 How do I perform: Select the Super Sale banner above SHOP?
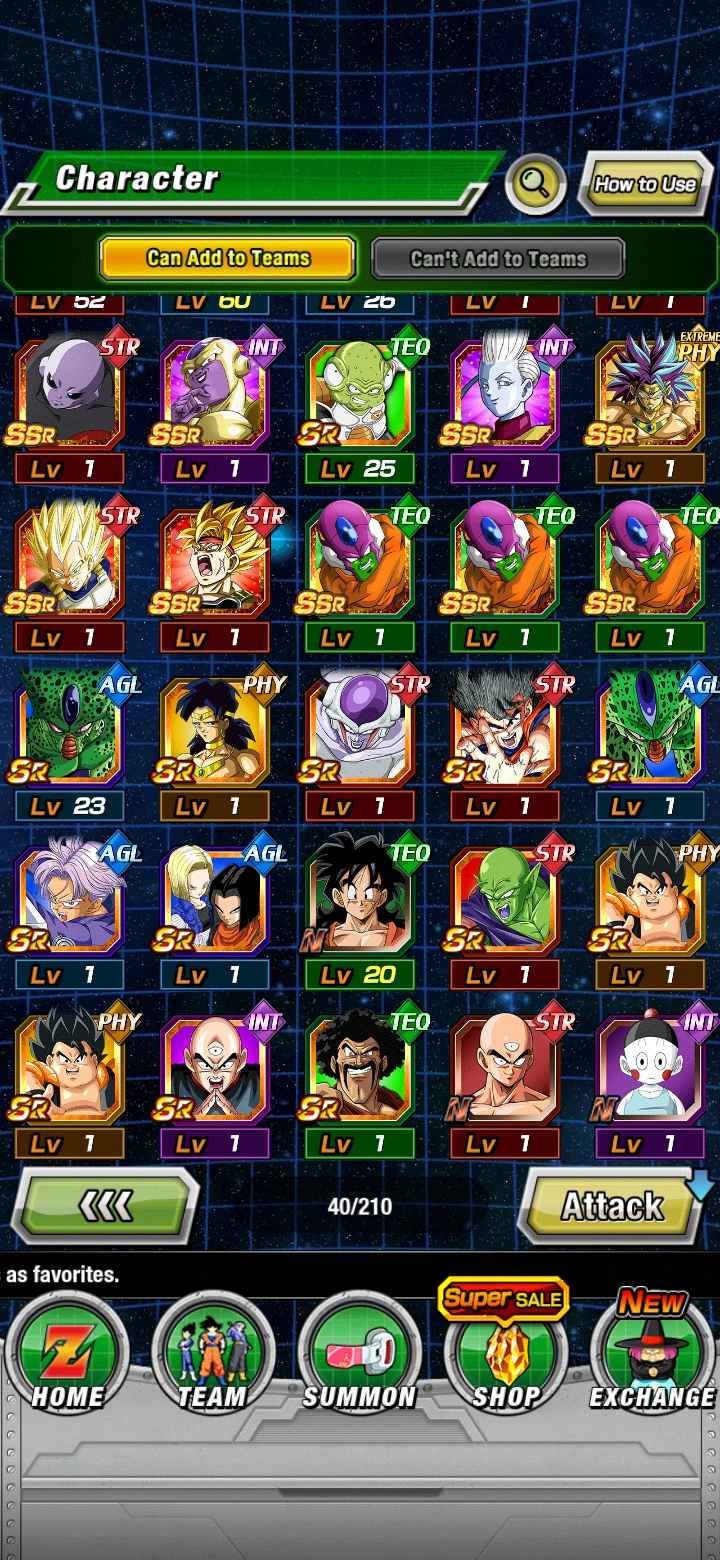click(505, 1297)
